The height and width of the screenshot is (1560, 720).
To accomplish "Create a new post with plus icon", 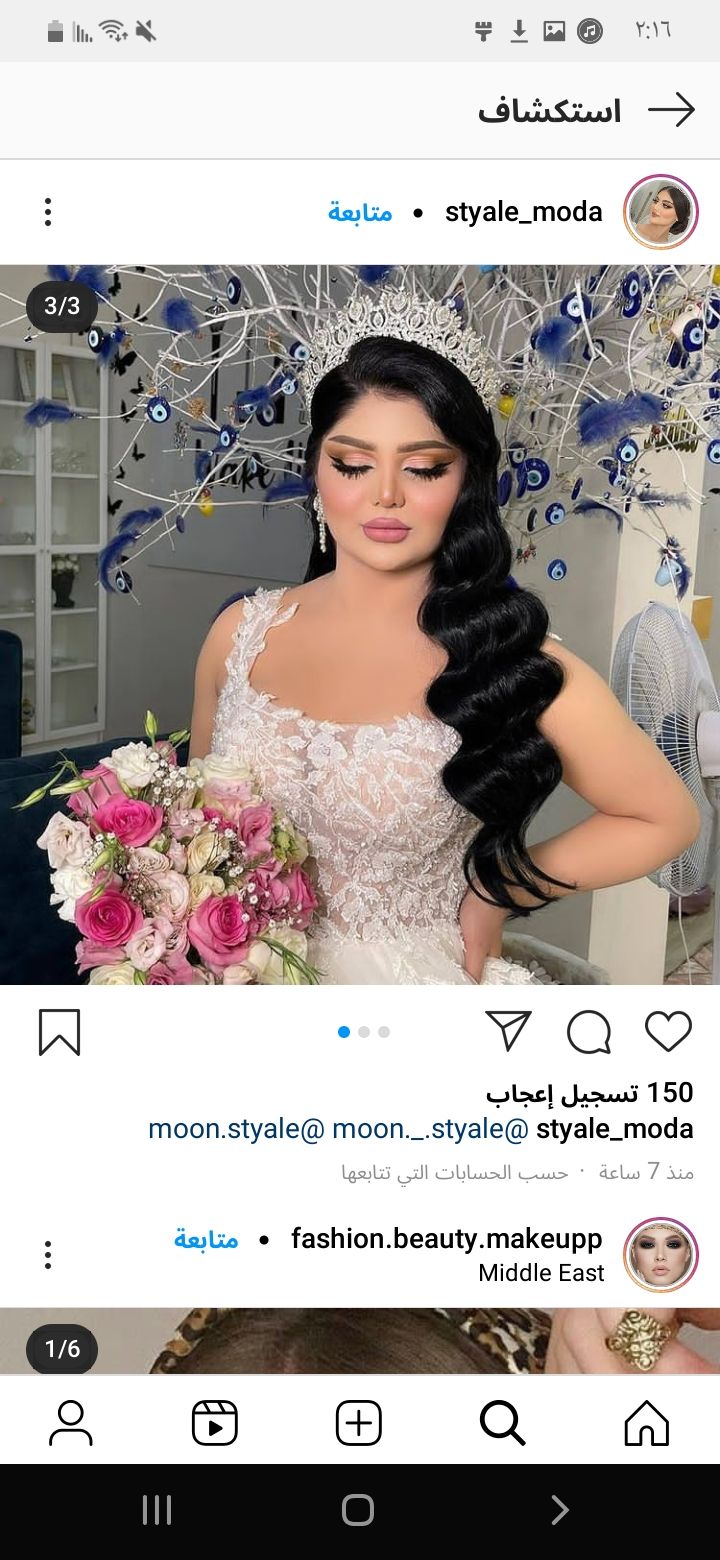I will pyautogui.click(x=359, y=1422).
